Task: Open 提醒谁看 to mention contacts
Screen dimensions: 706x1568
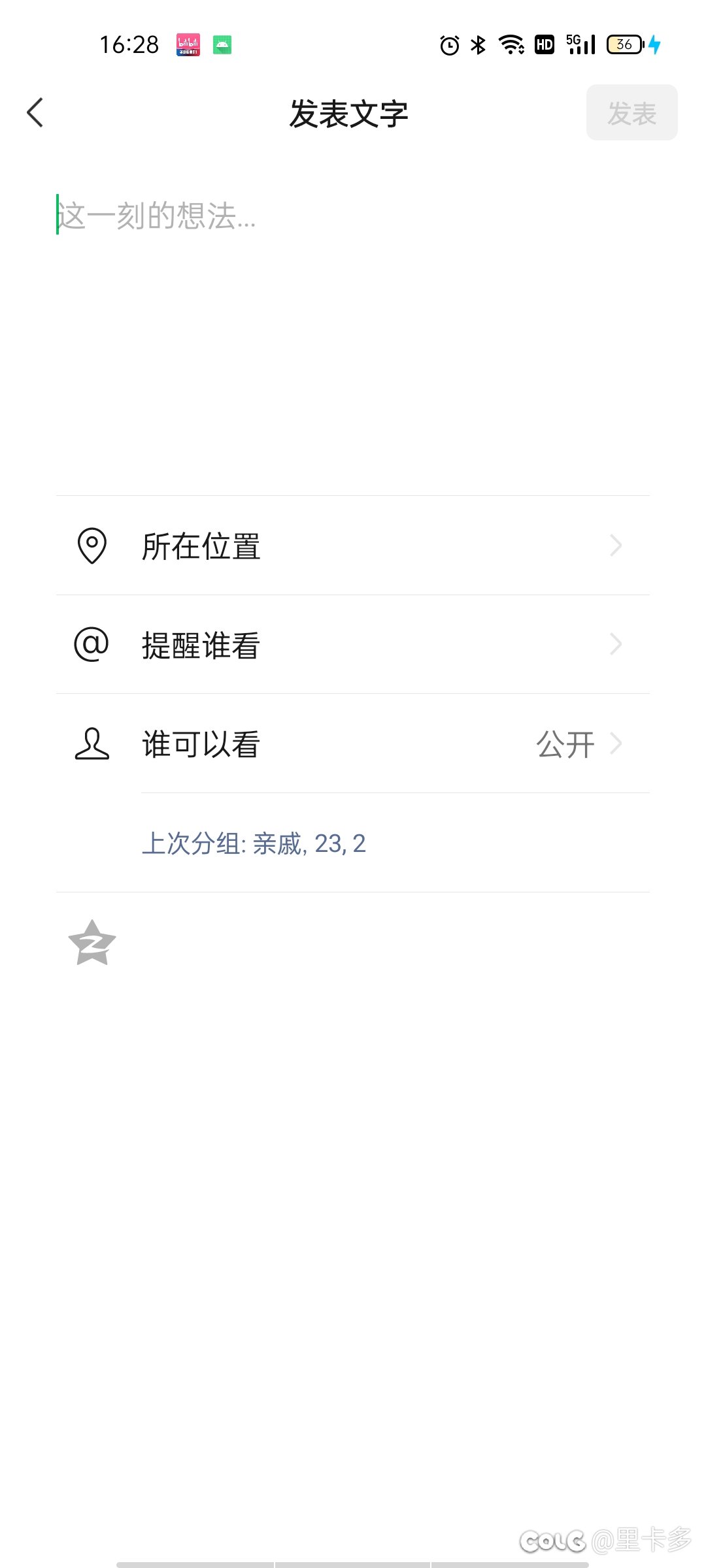Action: (x=353, y=645)
